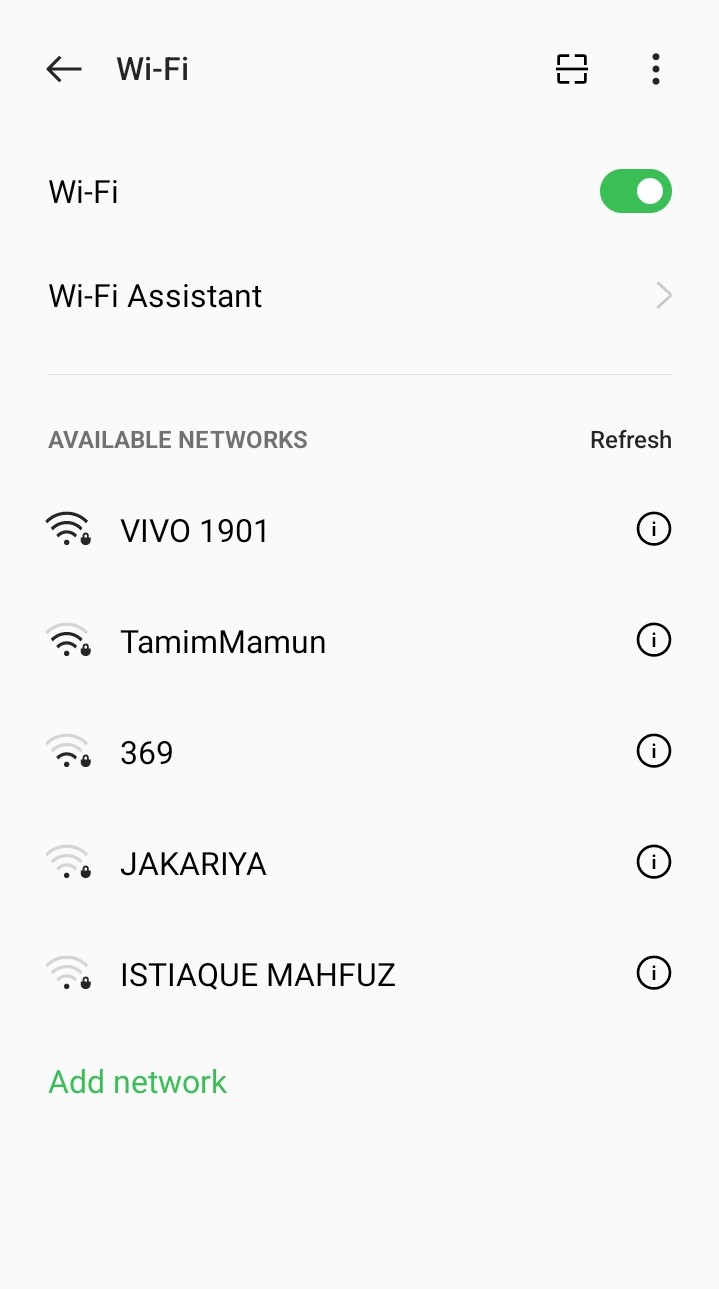Turn off the Wi-Fi switch
The width and height of the screenshot is (719, 1289).
click(635, 191)
